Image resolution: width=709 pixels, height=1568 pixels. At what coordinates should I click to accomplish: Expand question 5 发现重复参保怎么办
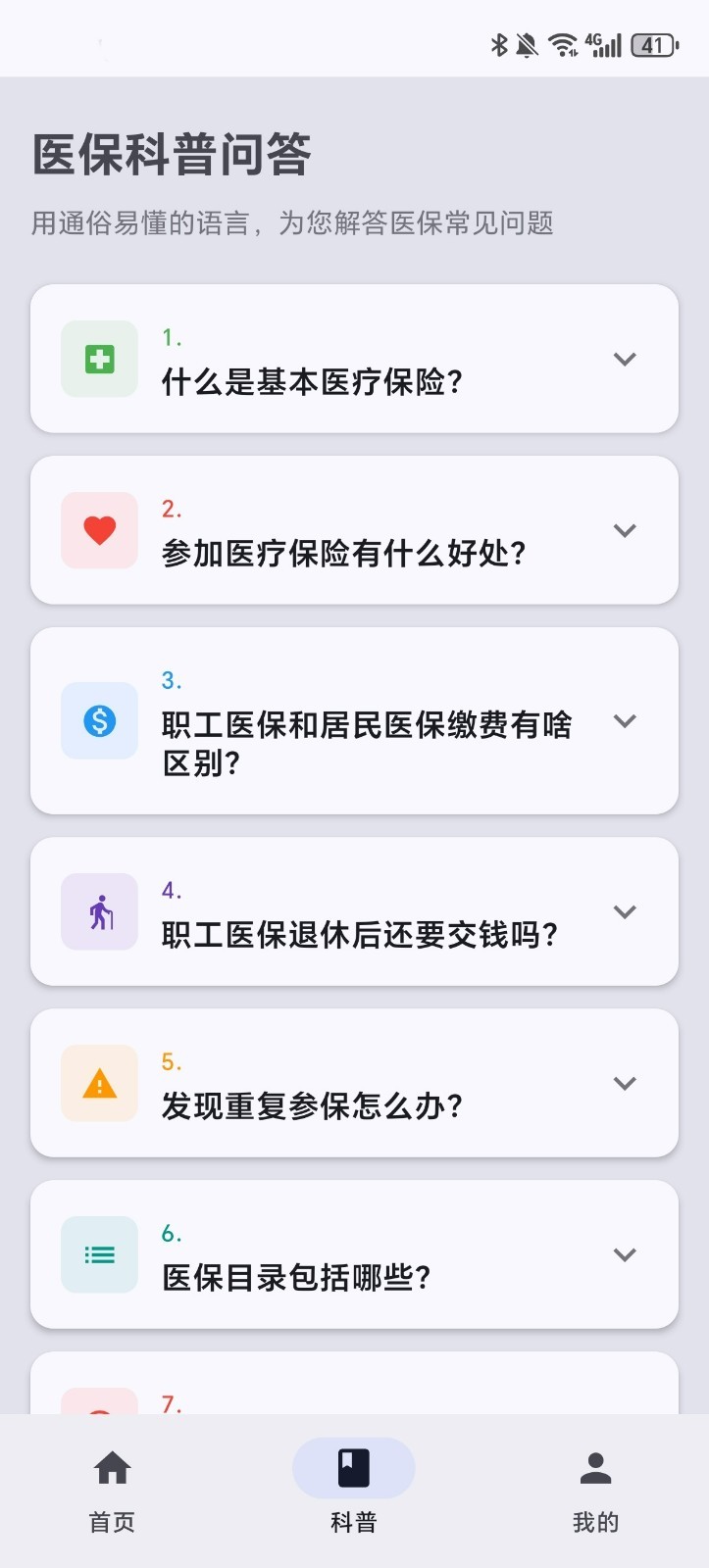click(625, 1084)
